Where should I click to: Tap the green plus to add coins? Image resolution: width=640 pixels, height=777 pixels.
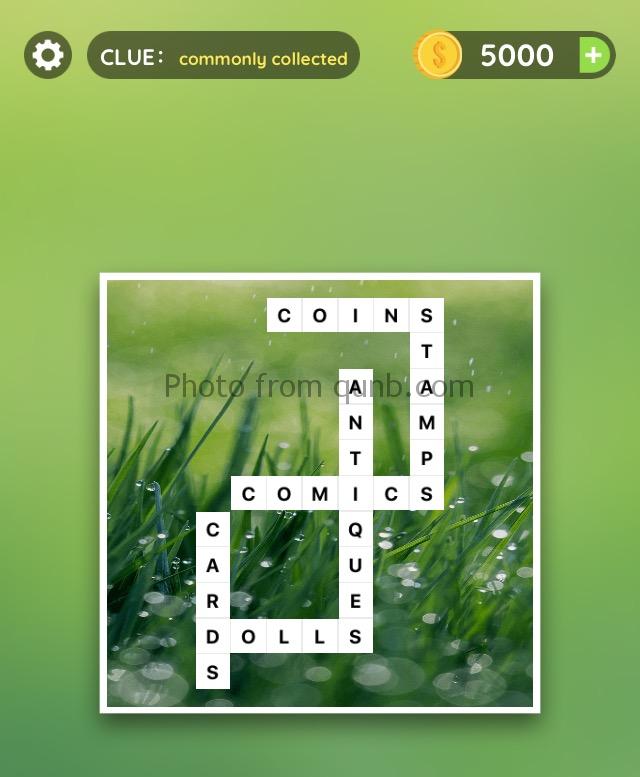(594, 55)
